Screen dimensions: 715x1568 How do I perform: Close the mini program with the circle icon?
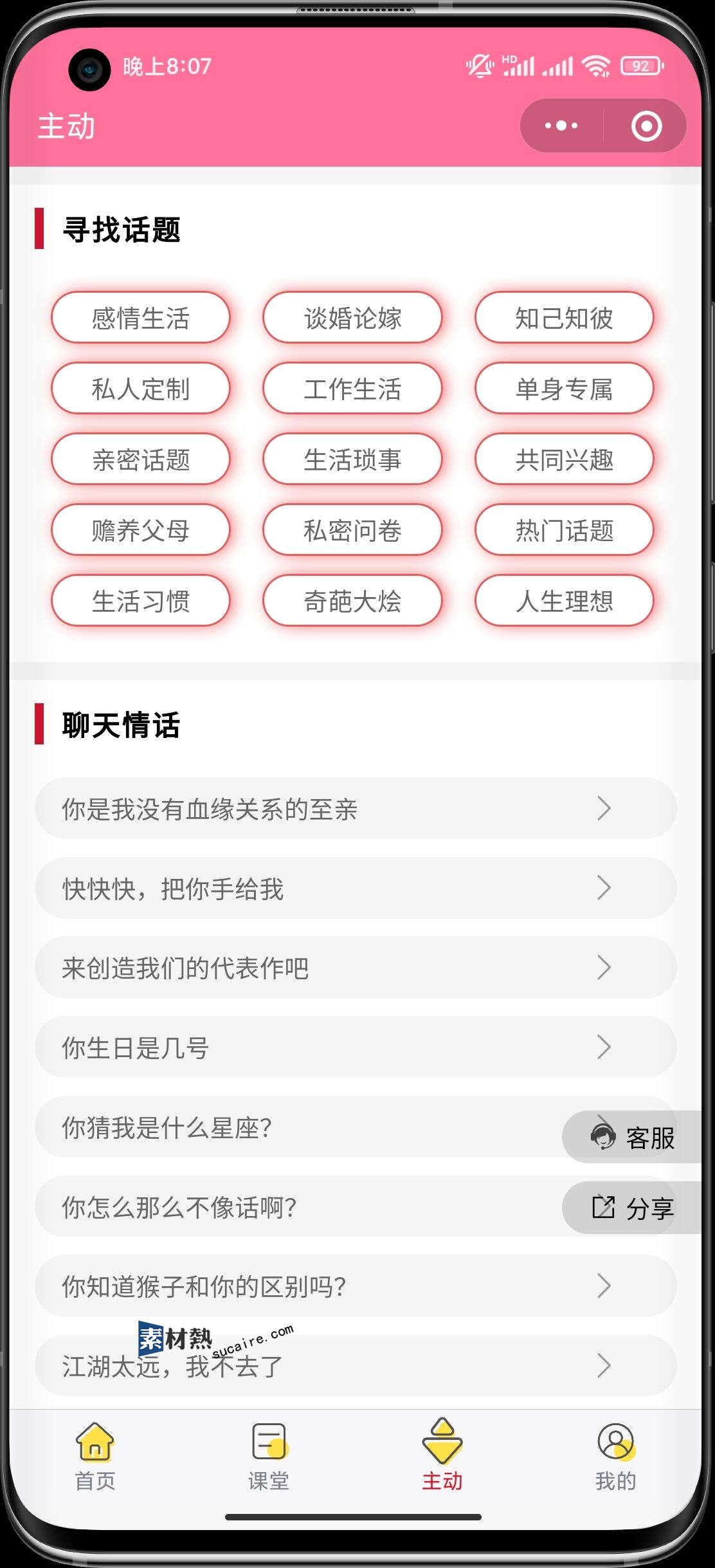click(646, 125)
